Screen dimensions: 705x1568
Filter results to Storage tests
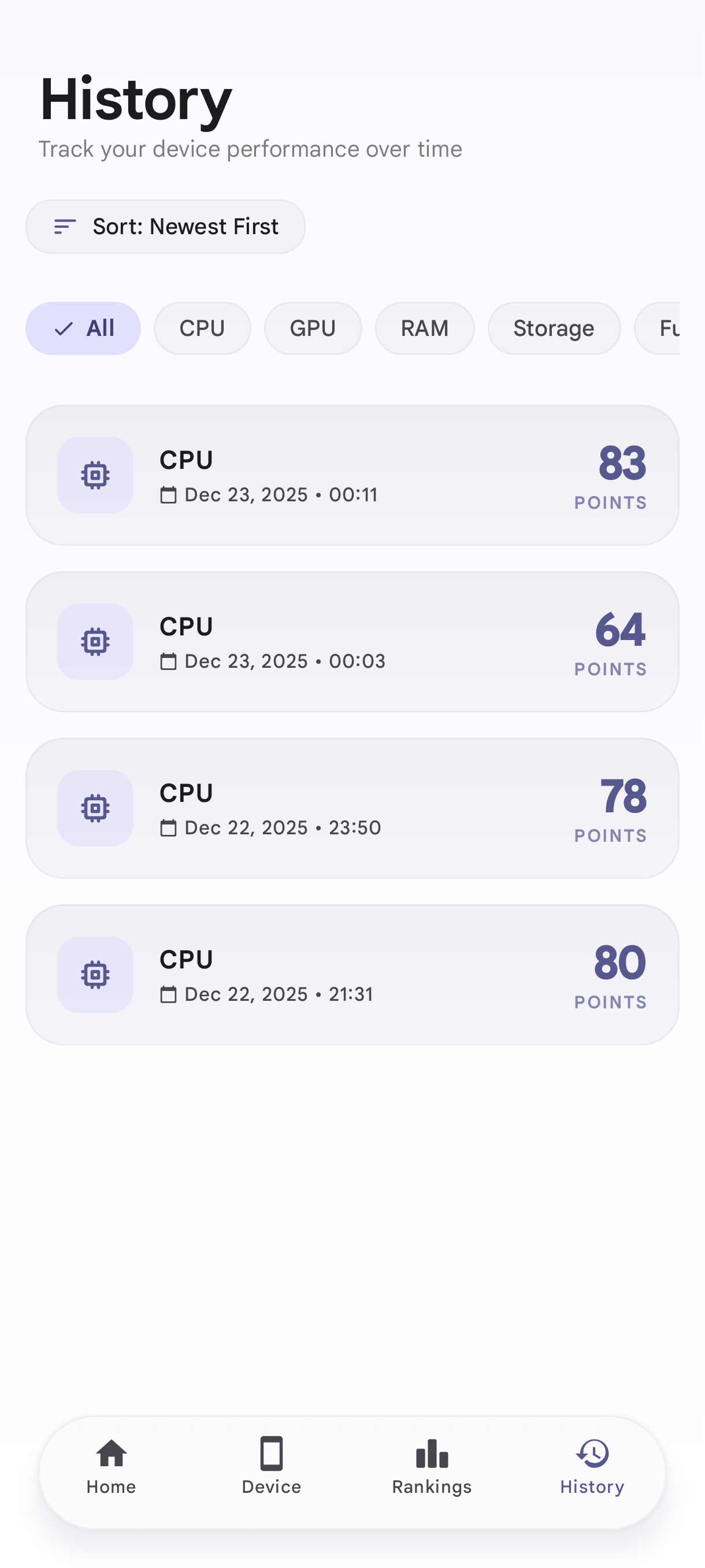click(554, 328)
